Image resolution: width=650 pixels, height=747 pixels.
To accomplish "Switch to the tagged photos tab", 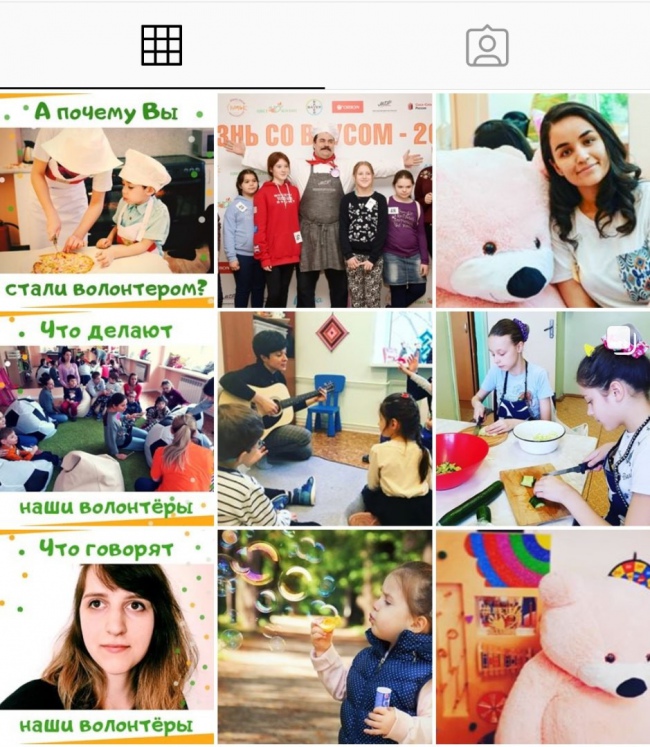I will pos(487,46).
